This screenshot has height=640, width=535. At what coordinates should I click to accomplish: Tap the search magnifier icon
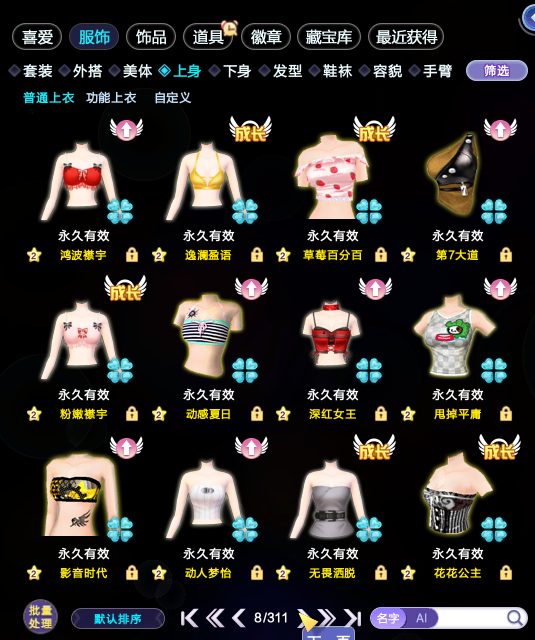click(514, 618)
